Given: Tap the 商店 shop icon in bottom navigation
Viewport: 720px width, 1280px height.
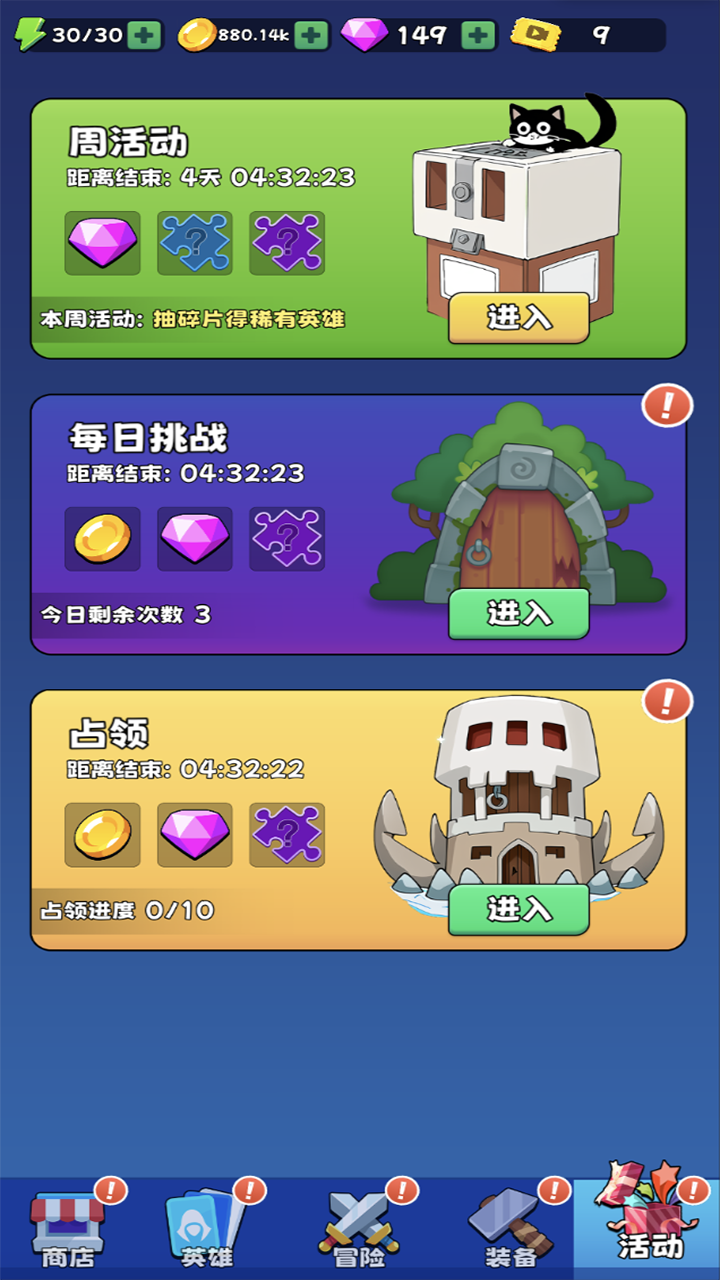Looking at the screenshot, I should click(x=70, y=1220).
